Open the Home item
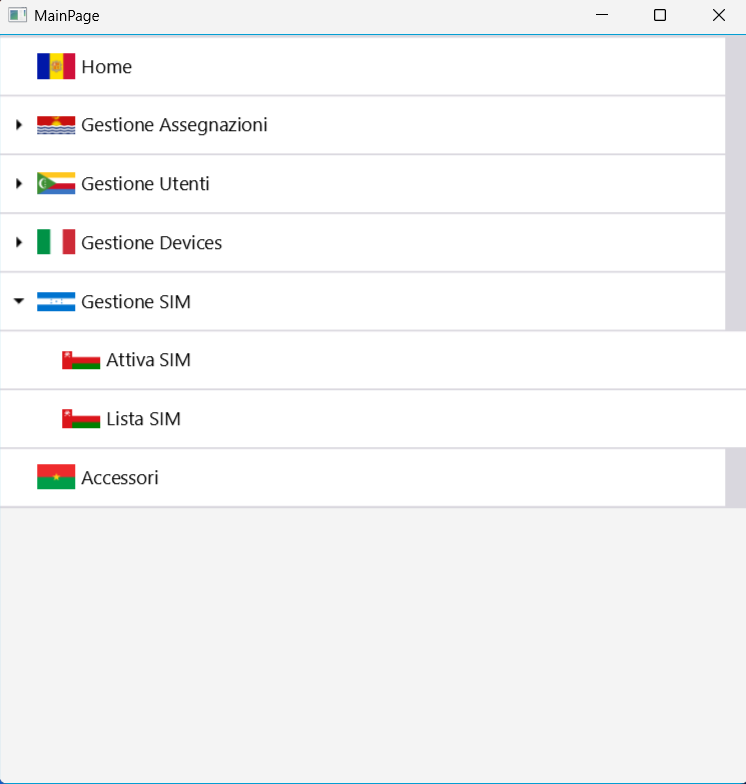Viewport: 746px width, 784px height. (x=106, y=67)
